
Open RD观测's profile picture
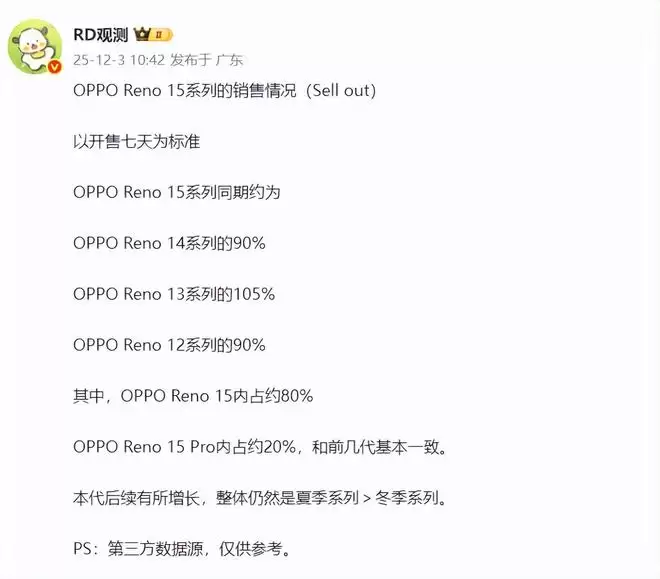click(36, 46)
